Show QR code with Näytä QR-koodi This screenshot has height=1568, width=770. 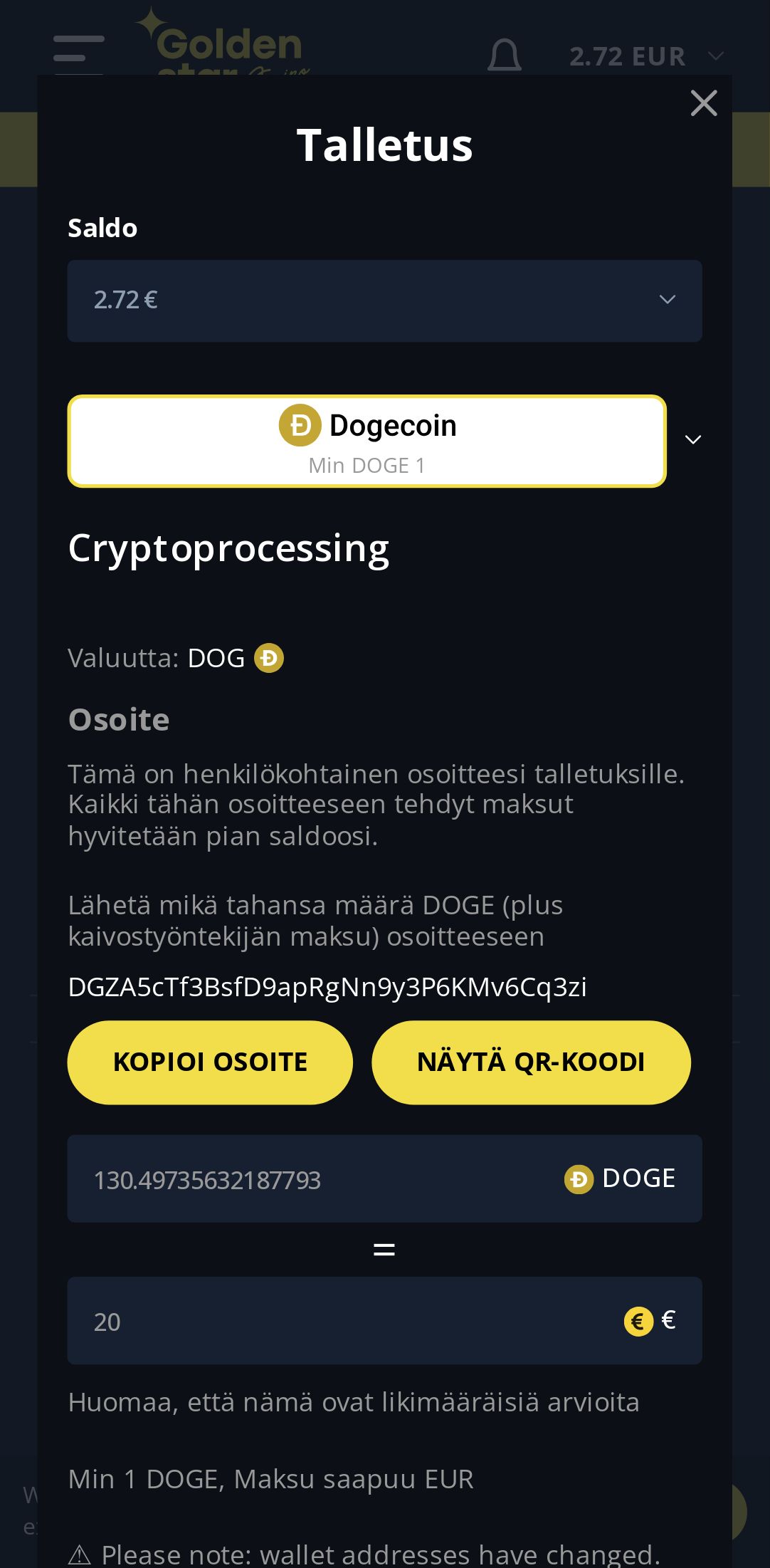pyautogui.click(x=531, y=1062)
